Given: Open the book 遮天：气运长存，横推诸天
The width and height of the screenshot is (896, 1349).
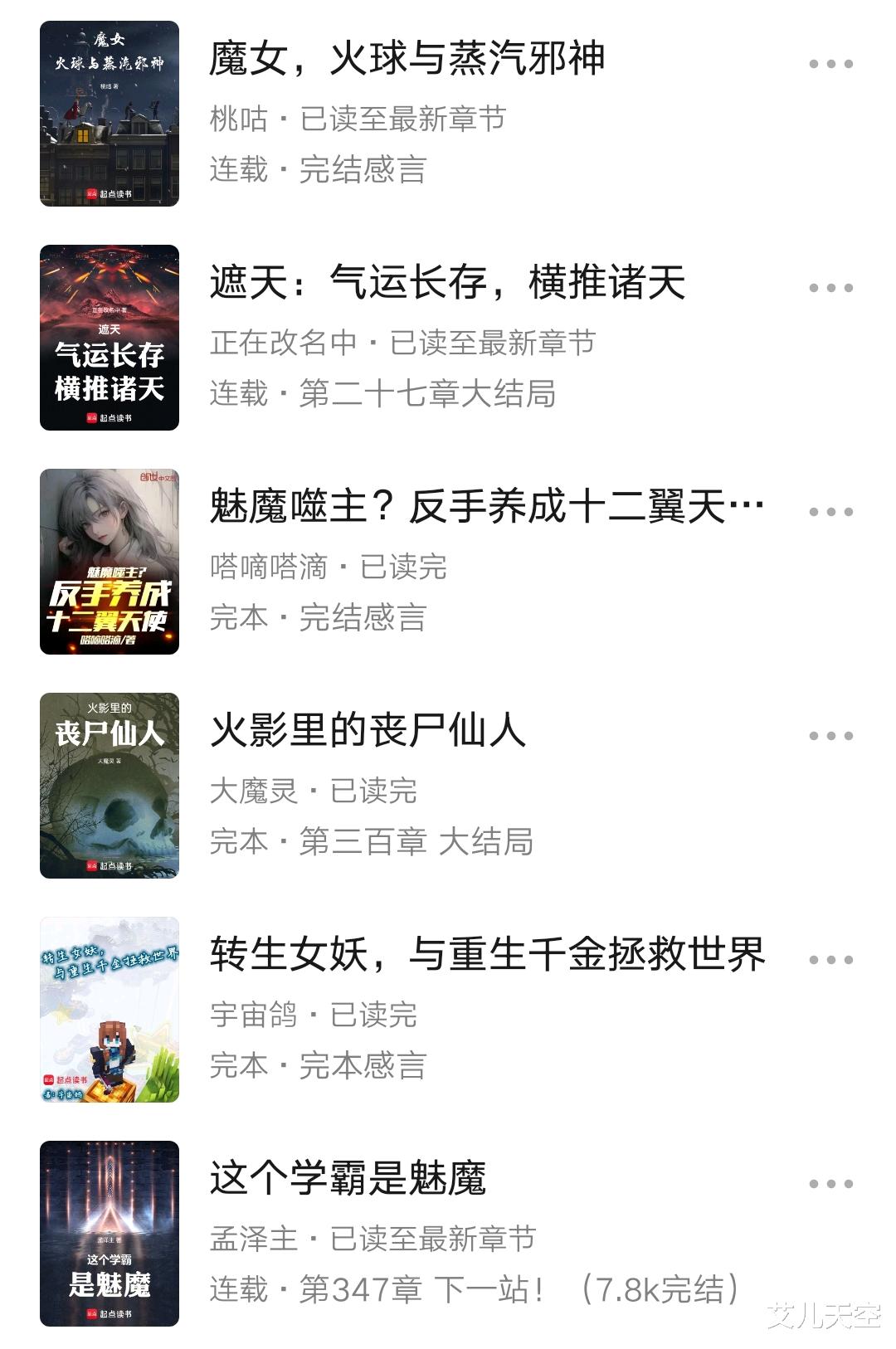Looking at the screenshot, I should point(447,283).
